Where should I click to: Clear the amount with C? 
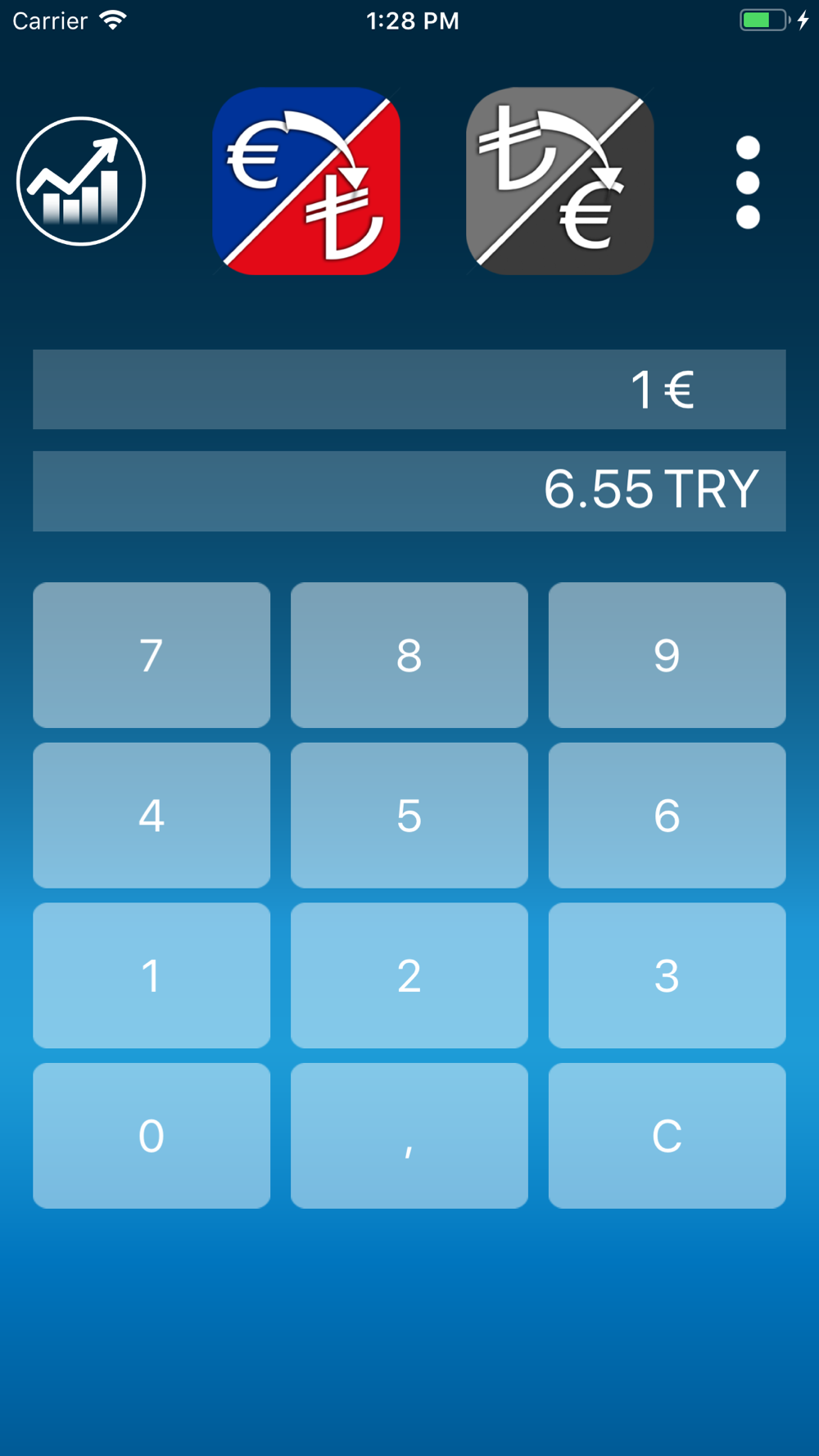tap(667, 1136)
